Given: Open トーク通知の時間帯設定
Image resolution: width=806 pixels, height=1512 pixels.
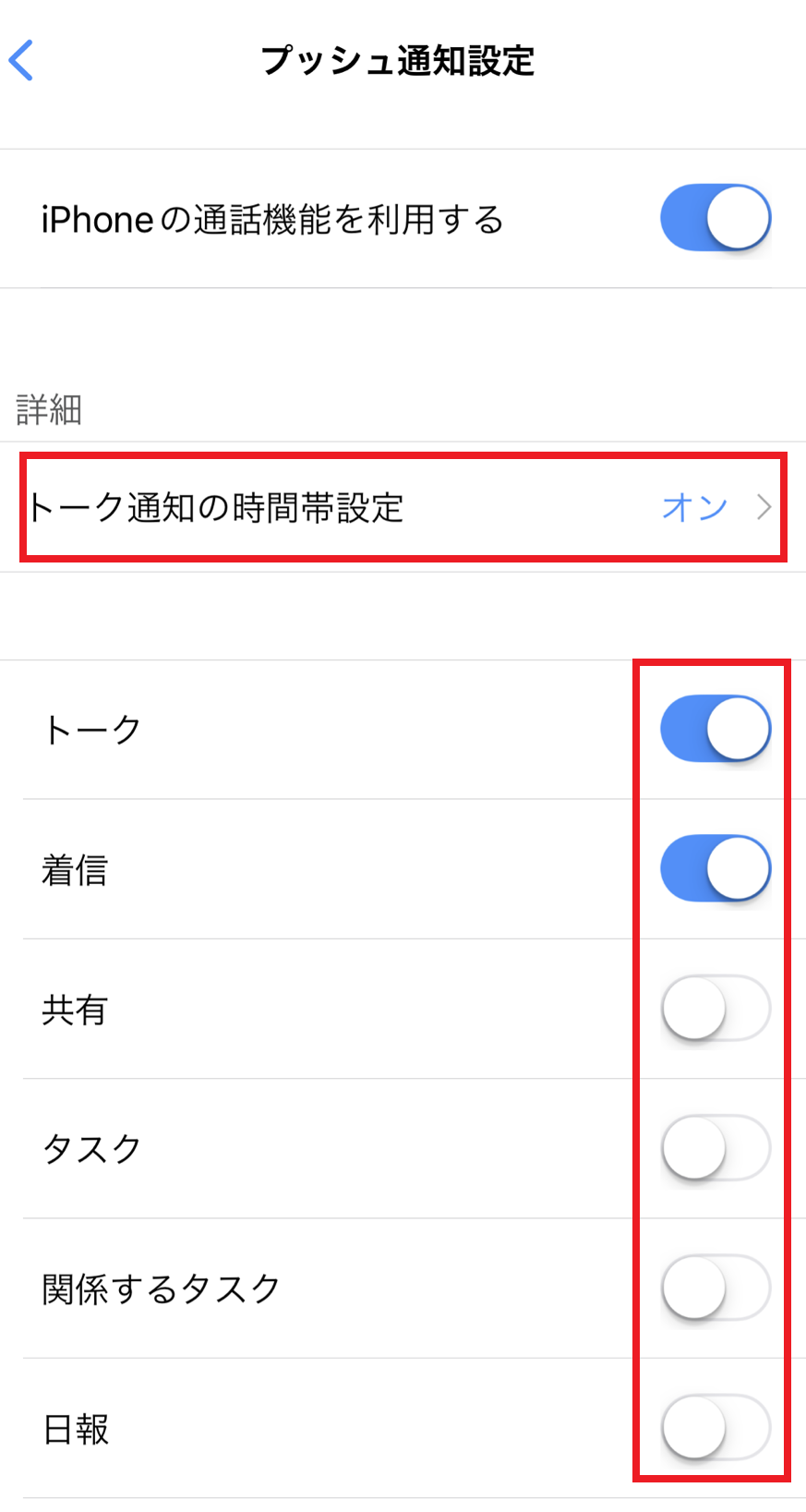Looking at the screenshot, I should pos(403,507).
